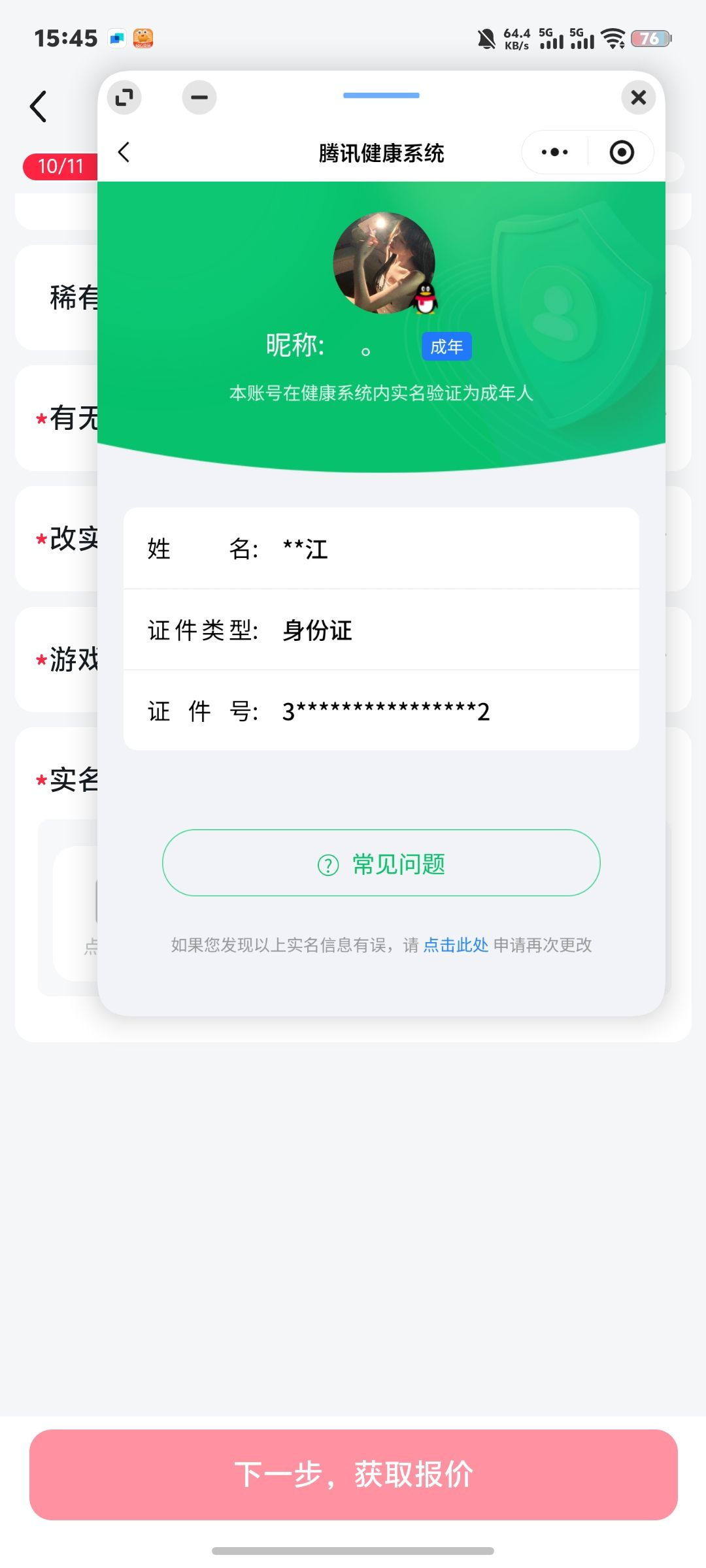706x1568 pixels.
Task: Select the 姓名 field showing **江
Action: tap(381, 549)
